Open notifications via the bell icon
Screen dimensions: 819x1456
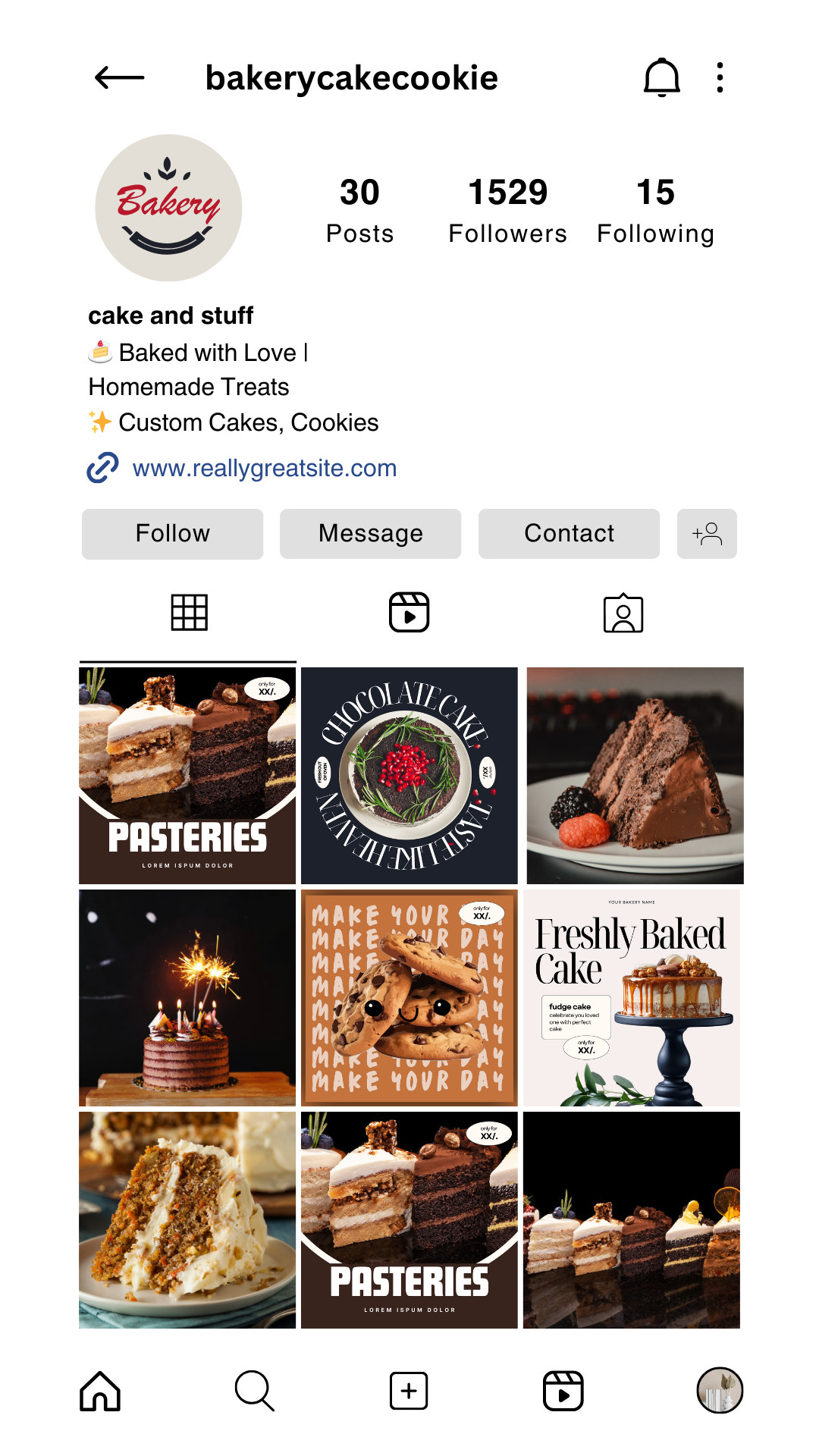click(x=661, y=77)
